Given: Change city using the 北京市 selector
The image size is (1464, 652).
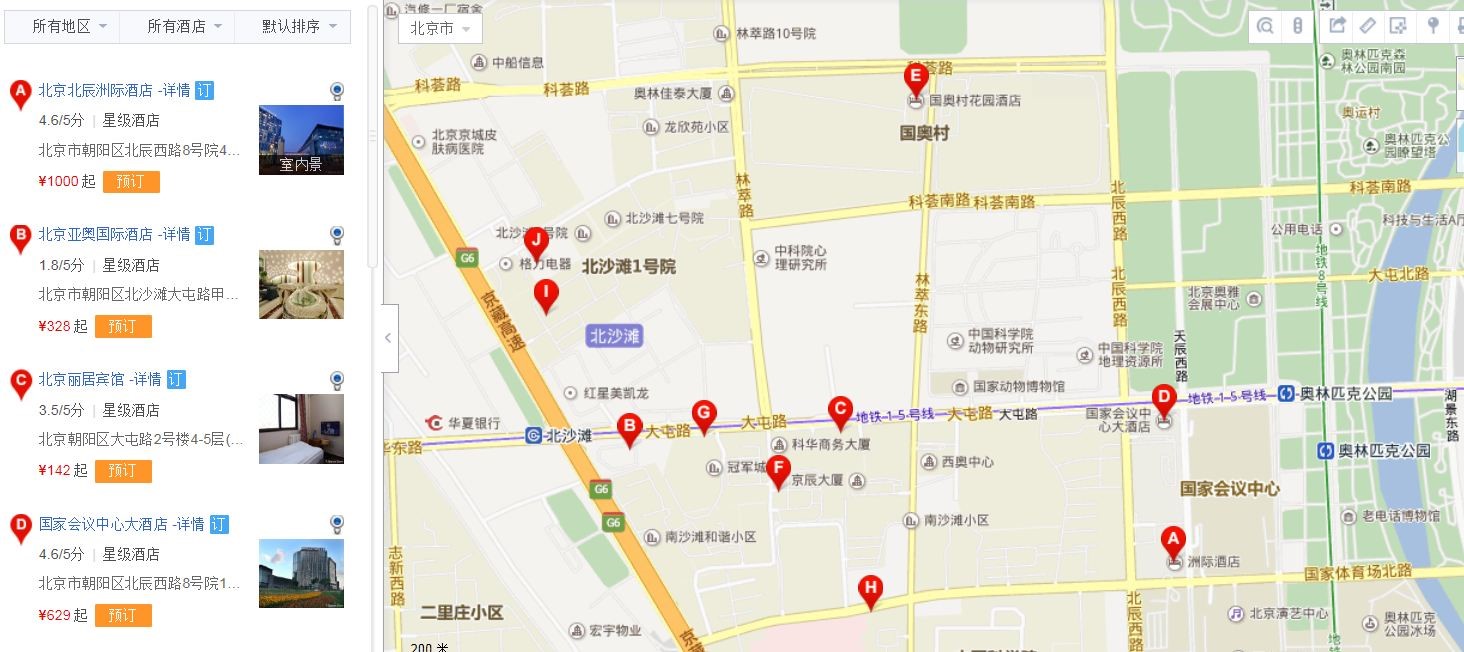Looking at the screenshot, I should click(439, 29).
